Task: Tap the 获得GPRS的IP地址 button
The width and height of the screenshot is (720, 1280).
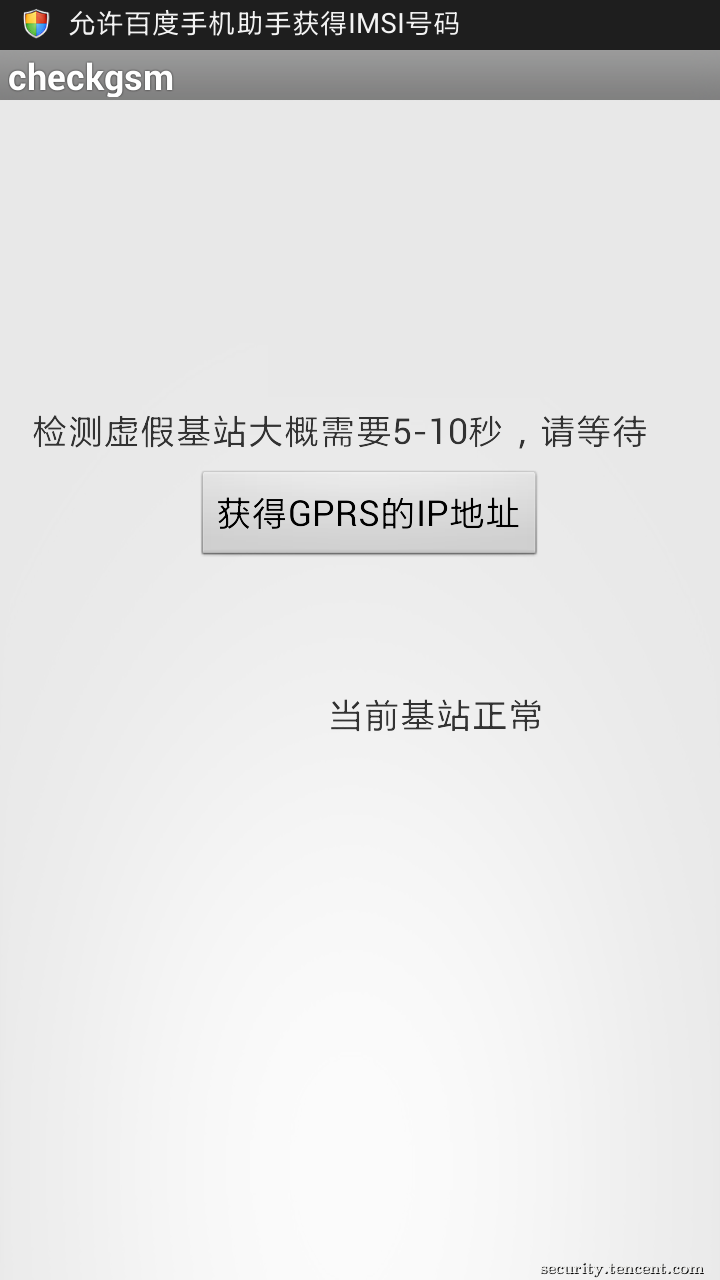Action: [x=369, y=513]
